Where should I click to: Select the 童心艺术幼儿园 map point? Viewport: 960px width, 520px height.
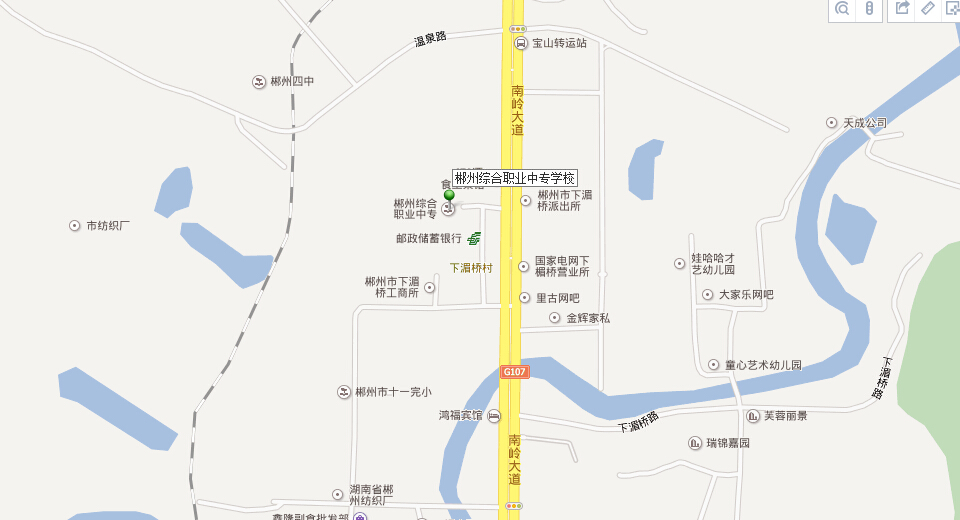point(714,365)
